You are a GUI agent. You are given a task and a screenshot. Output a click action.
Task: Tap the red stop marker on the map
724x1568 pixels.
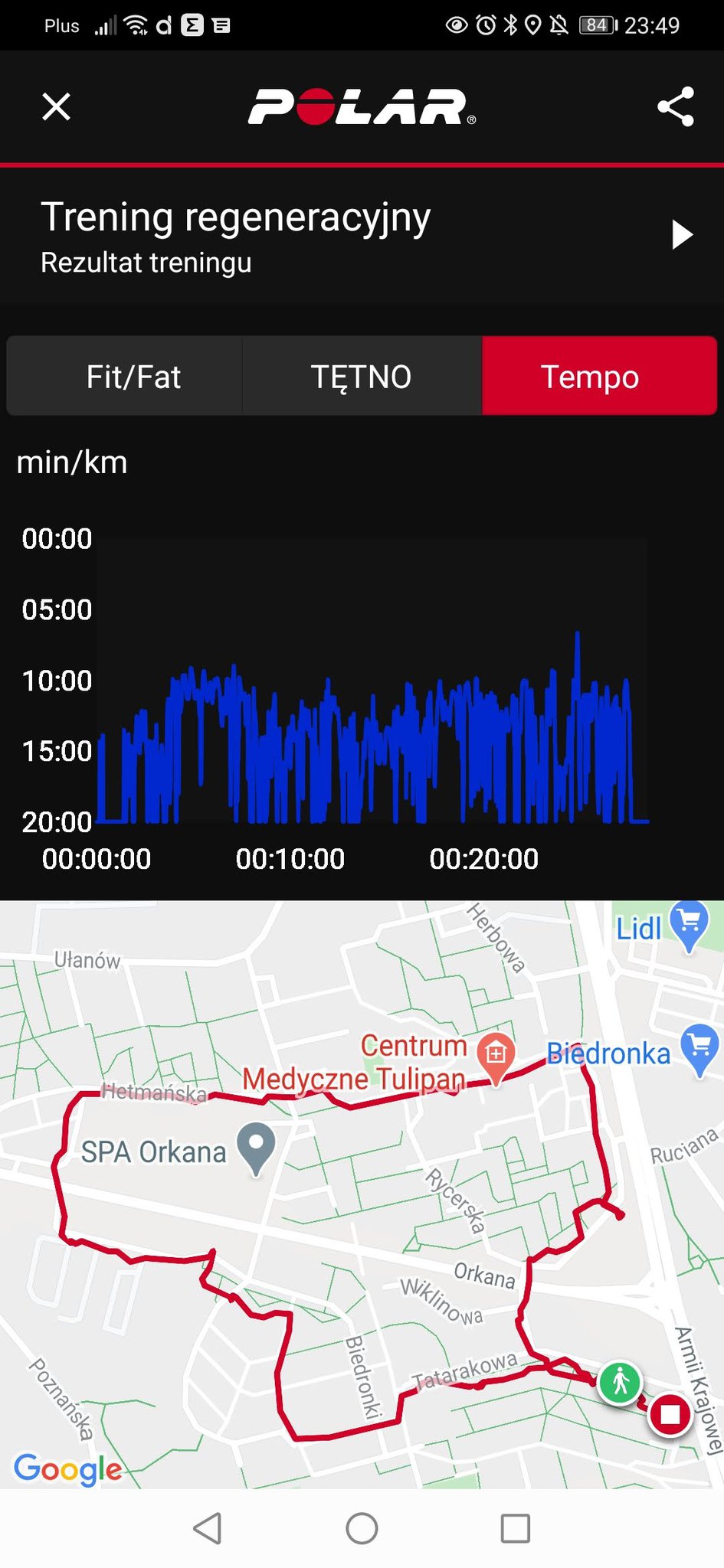pyautogui.click(x=670, y=1414)
